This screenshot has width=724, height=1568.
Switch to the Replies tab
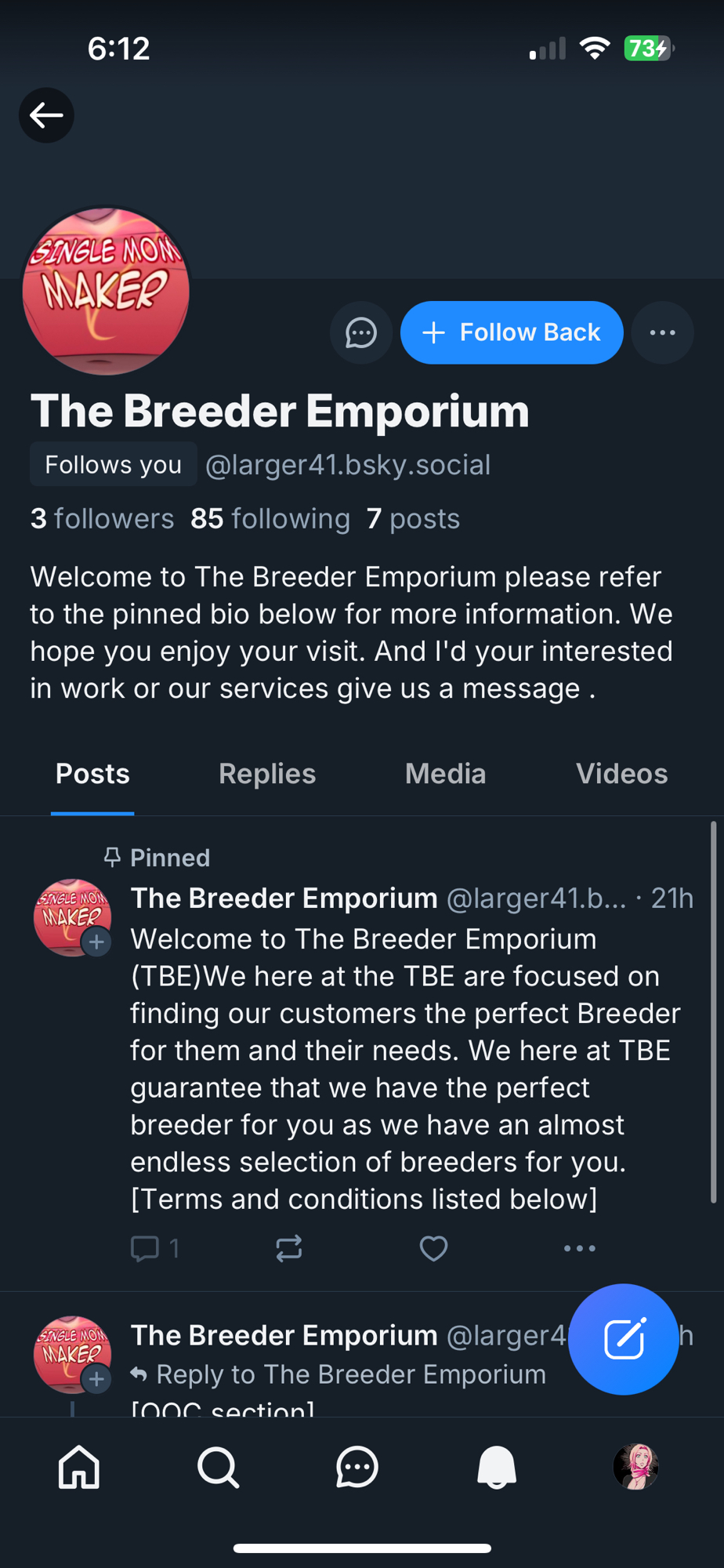[x=267, y=774]
